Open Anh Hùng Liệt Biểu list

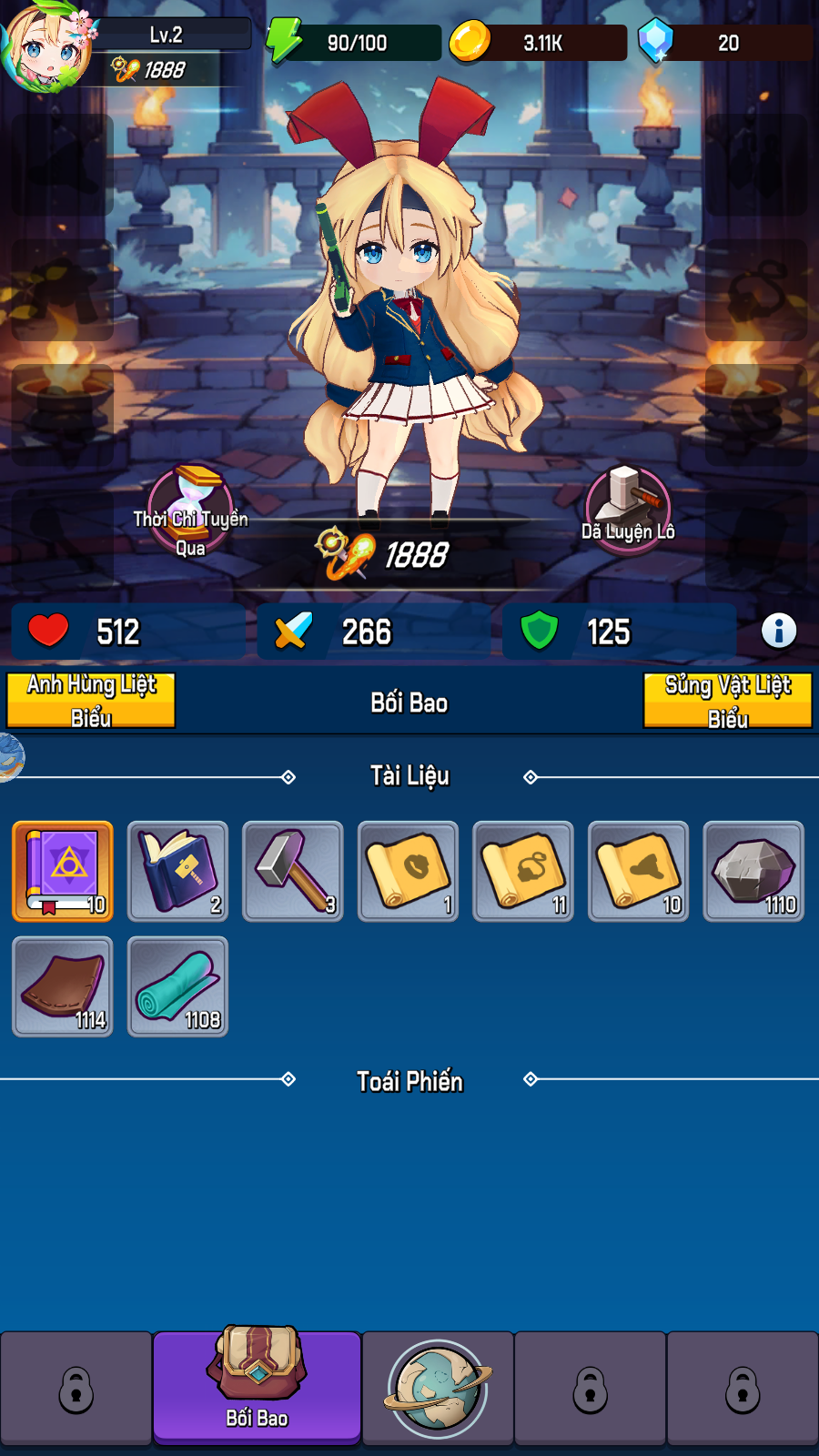pos(91,701)
